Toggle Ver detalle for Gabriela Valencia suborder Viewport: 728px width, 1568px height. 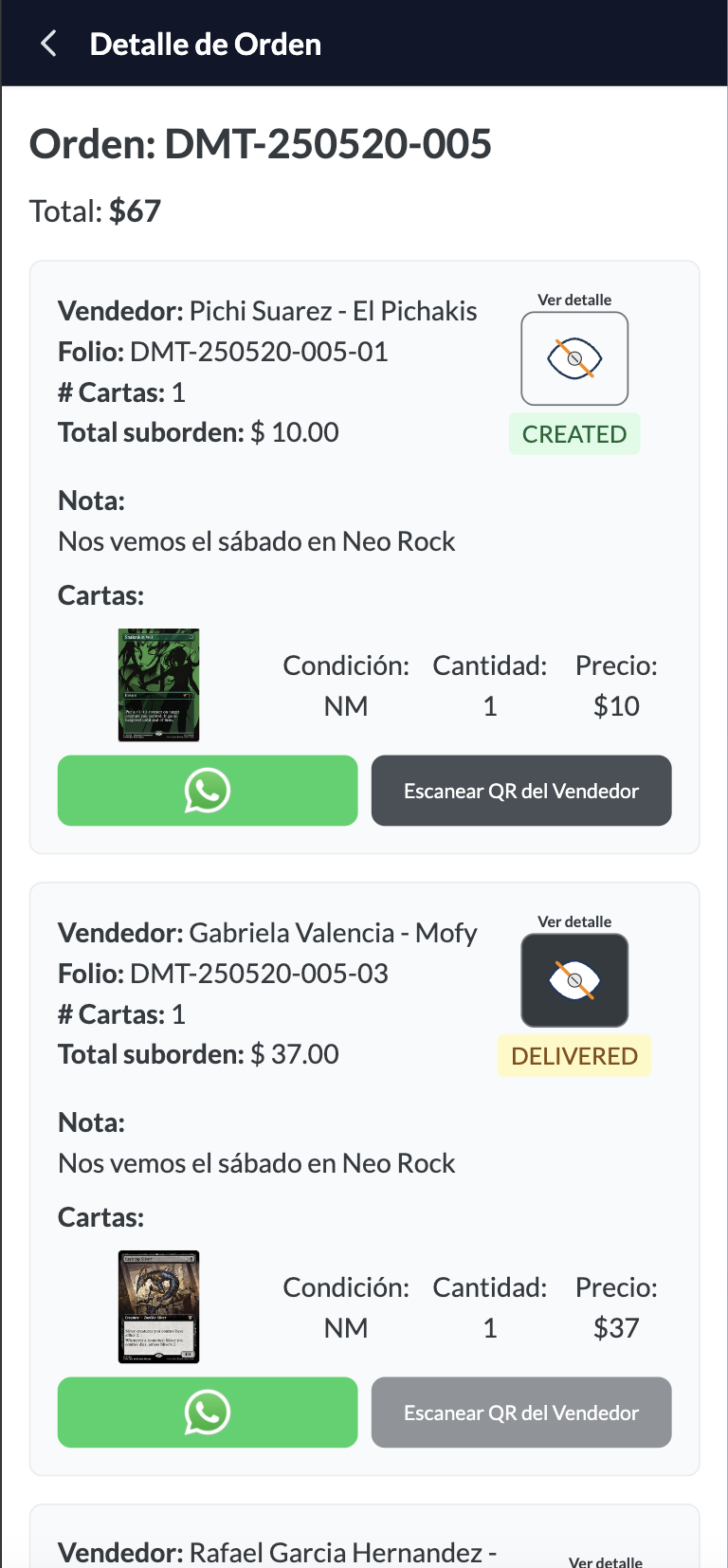click(x=574, y=980)
